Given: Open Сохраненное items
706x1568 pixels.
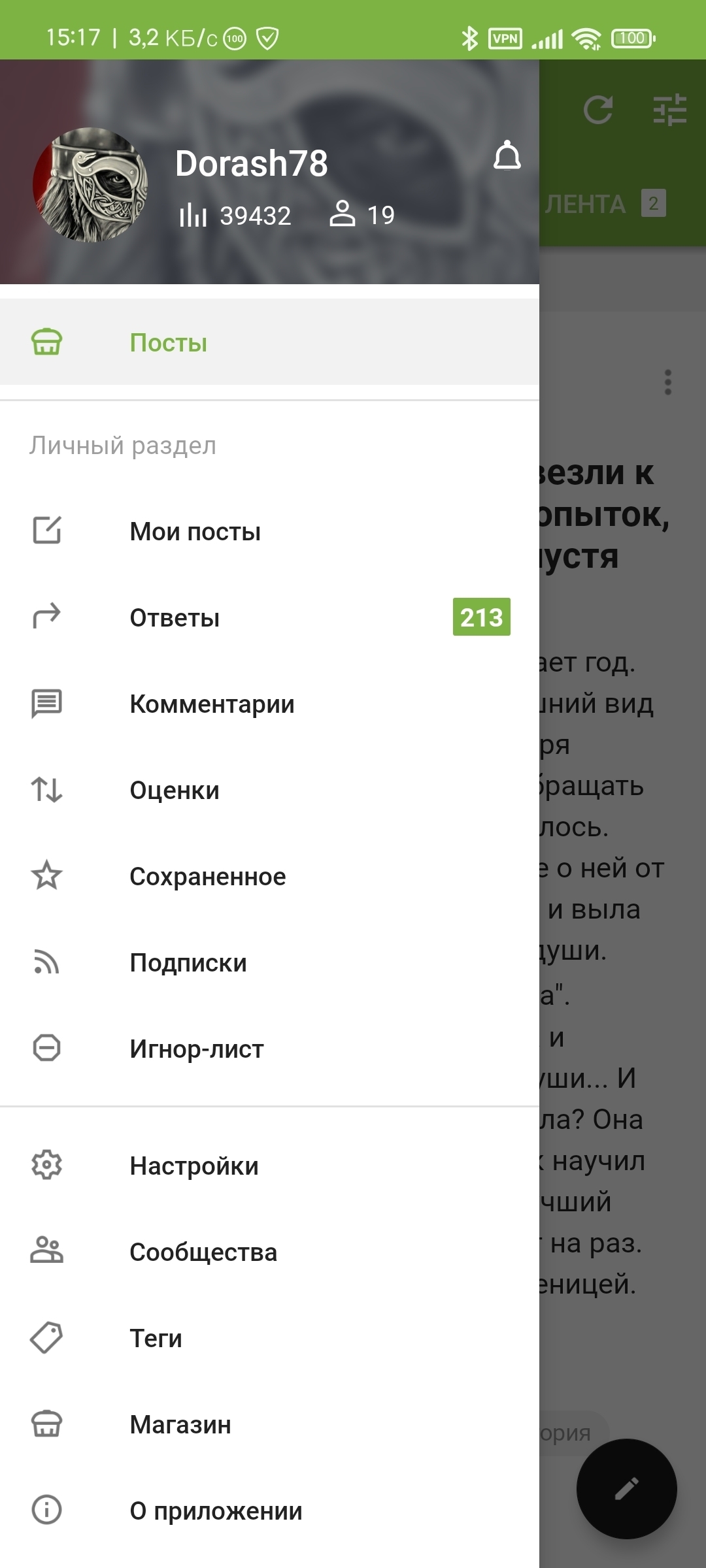Looking at the screenshot, I should [208, 877].
